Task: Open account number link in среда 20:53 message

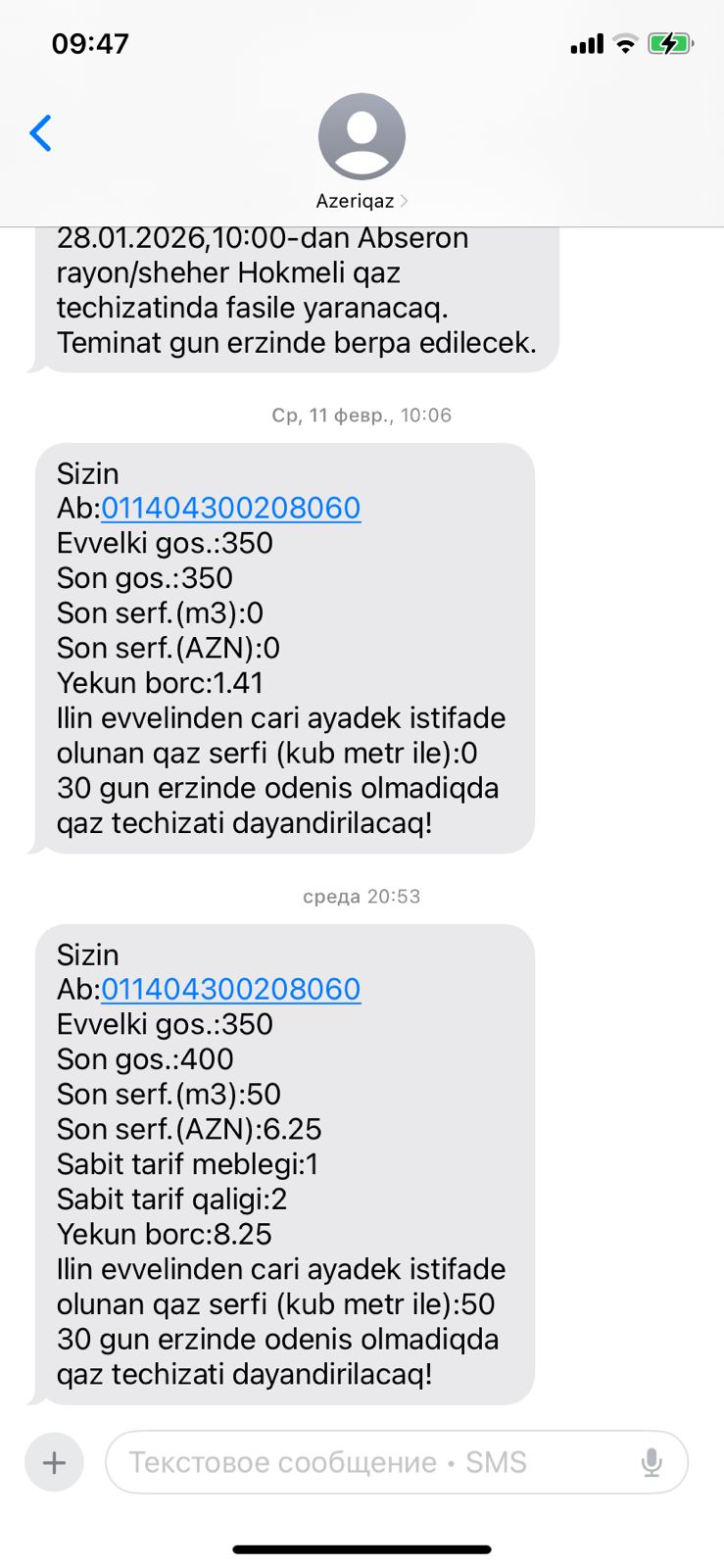Action: (231, 989)
